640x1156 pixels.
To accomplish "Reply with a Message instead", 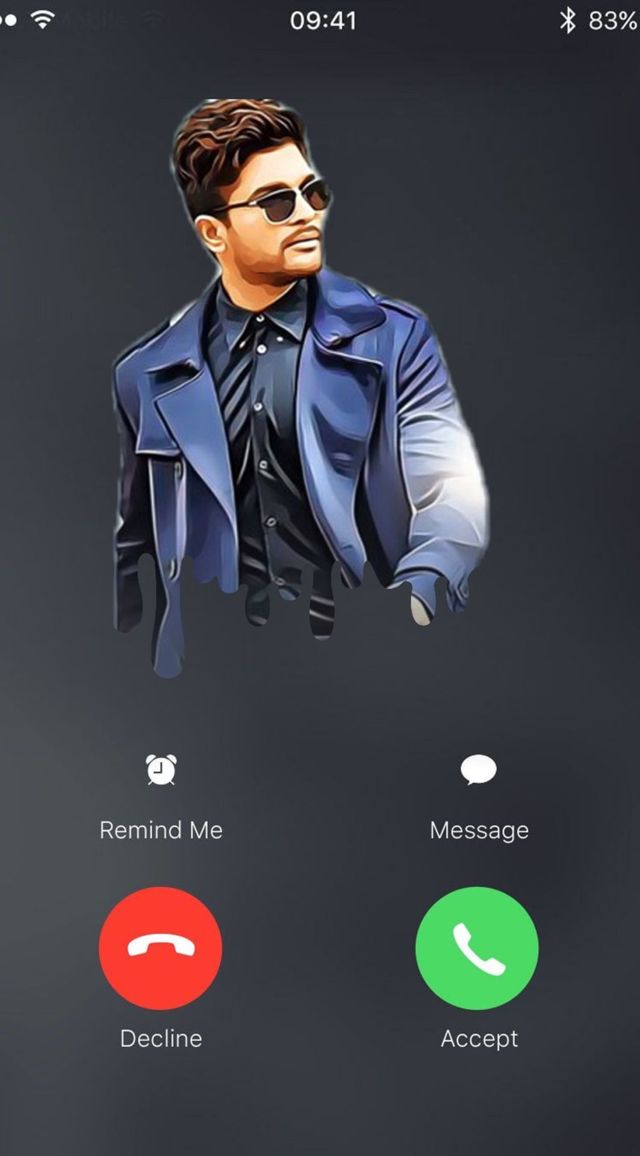I will point(478,771).
